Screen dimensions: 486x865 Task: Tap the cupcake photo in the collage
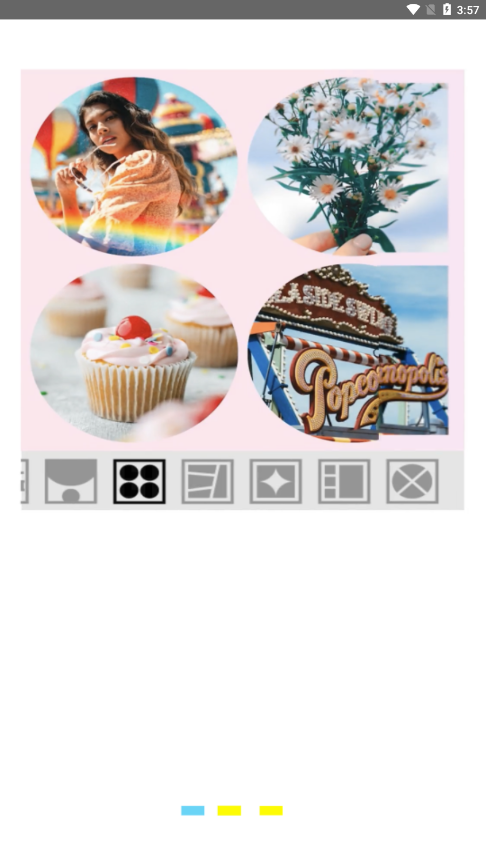click(x=134, y=353)
